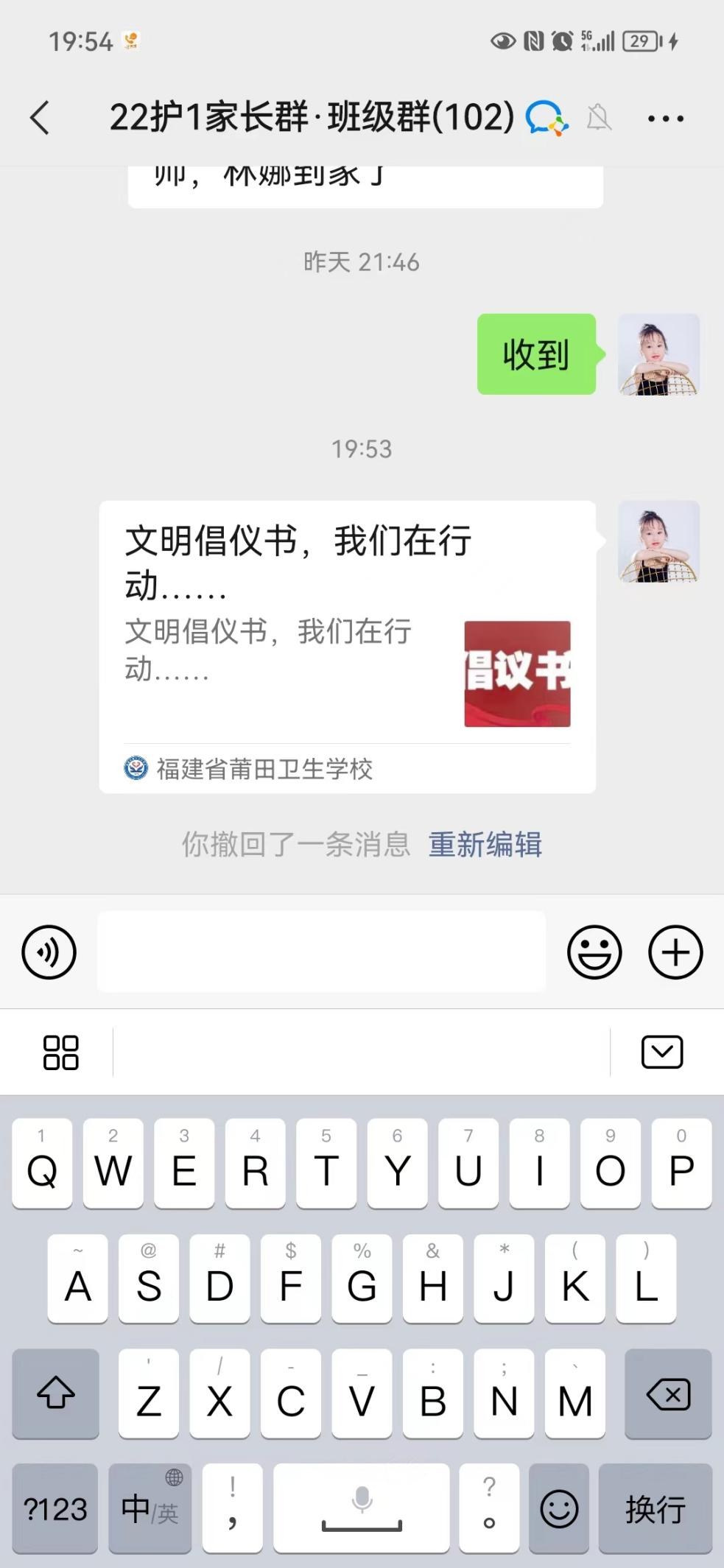Open the keyboard tools grid
The height and width of the screenshot is (1568, 724).
60,1052
